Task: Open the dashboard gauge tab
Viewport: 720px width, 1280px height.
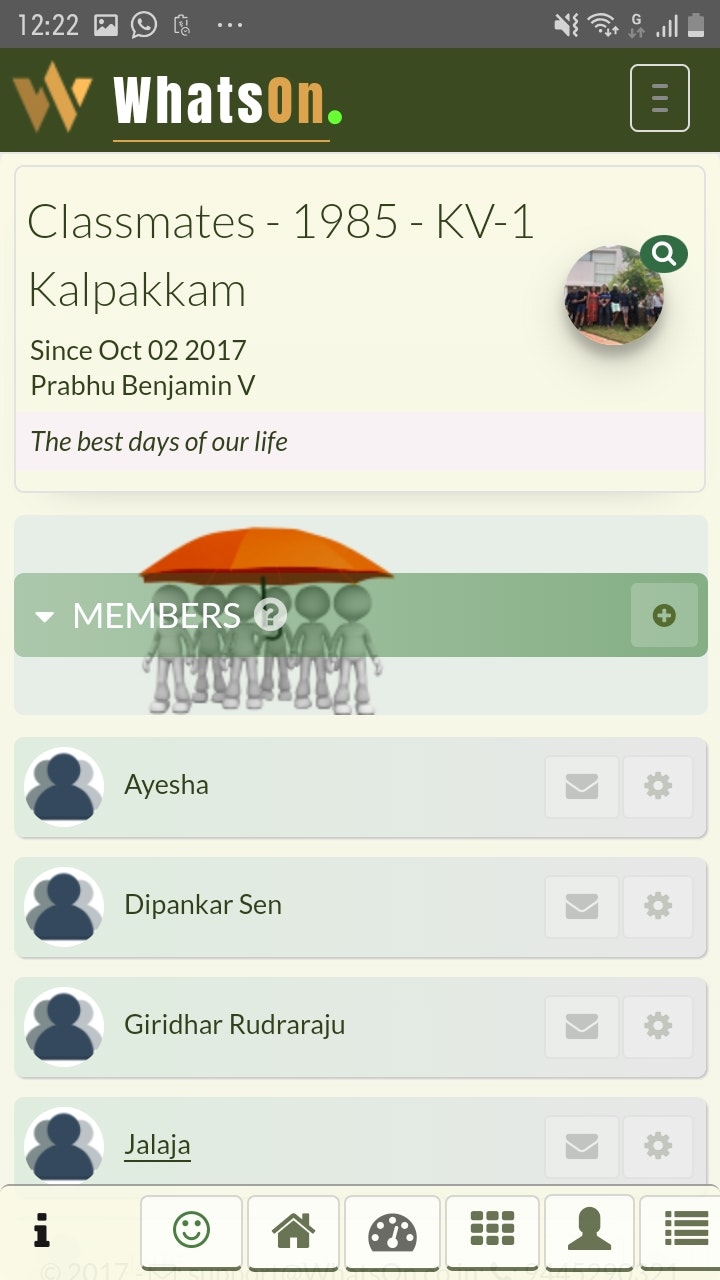Action: pos(392,1232)
